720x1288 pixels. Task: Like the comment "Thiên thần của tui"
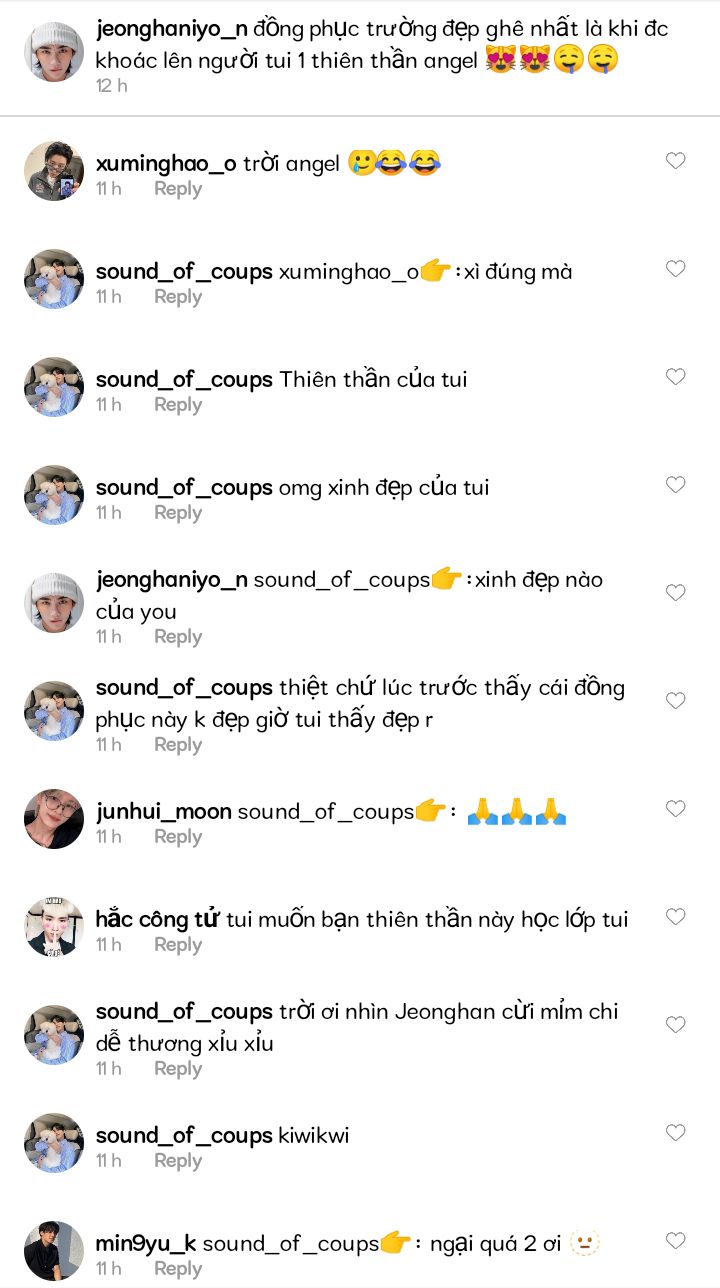point(676,377)
